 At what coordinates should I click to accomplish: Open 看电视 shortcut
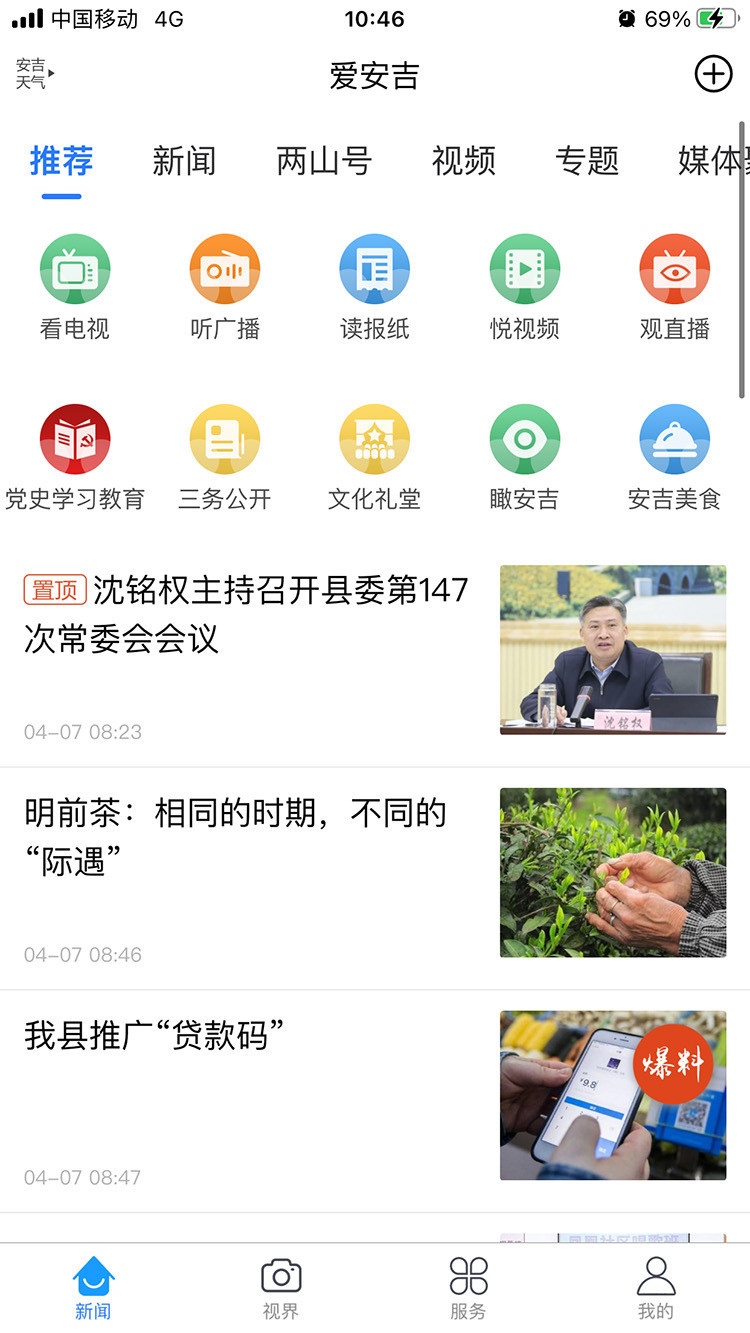75,287
